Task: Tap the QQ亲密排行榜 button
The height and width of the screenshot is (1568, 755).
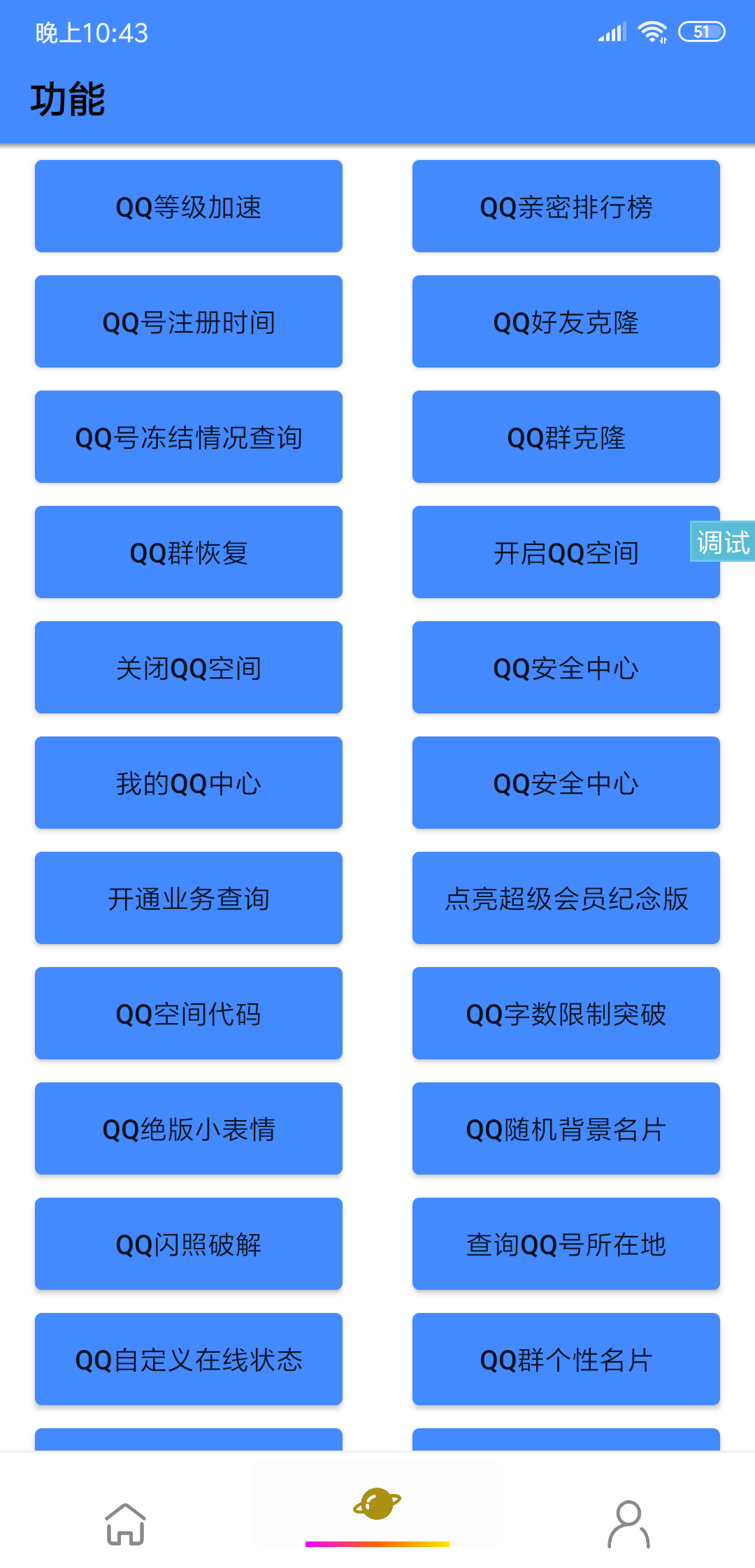Action: click(566, 206)
